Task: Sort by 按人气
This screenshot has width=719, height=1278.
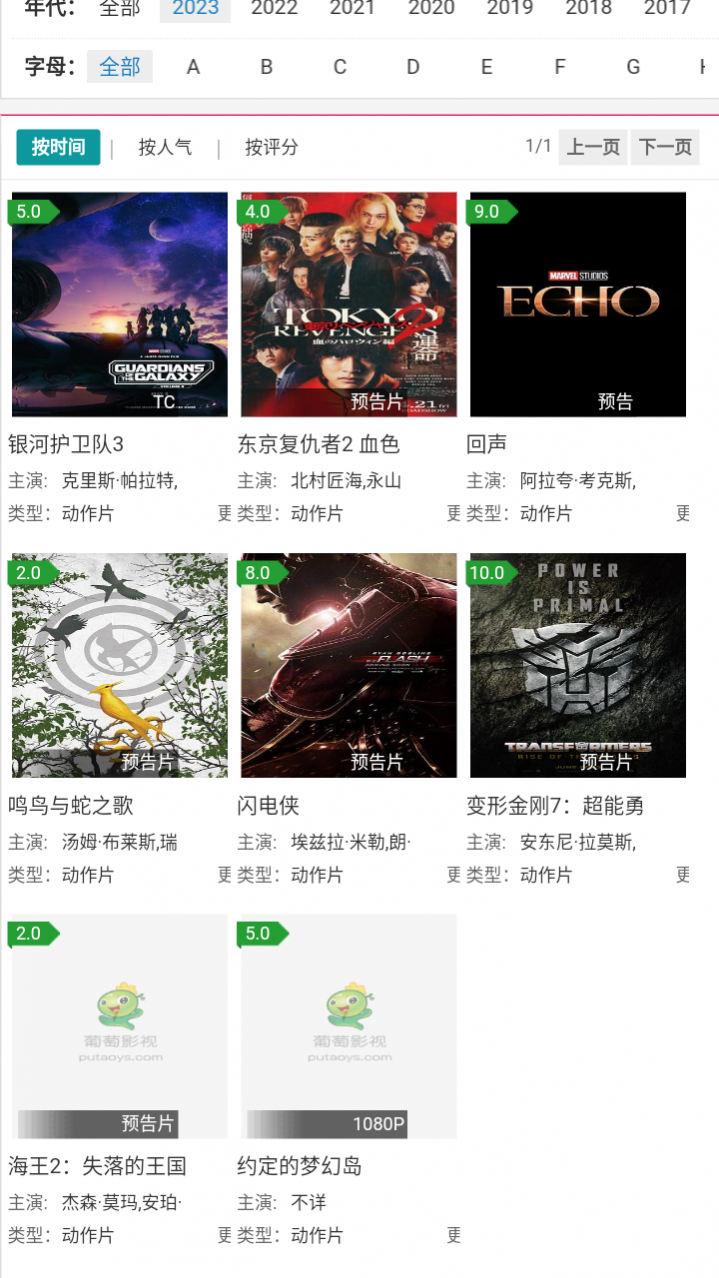Action: tap(165, 147)
